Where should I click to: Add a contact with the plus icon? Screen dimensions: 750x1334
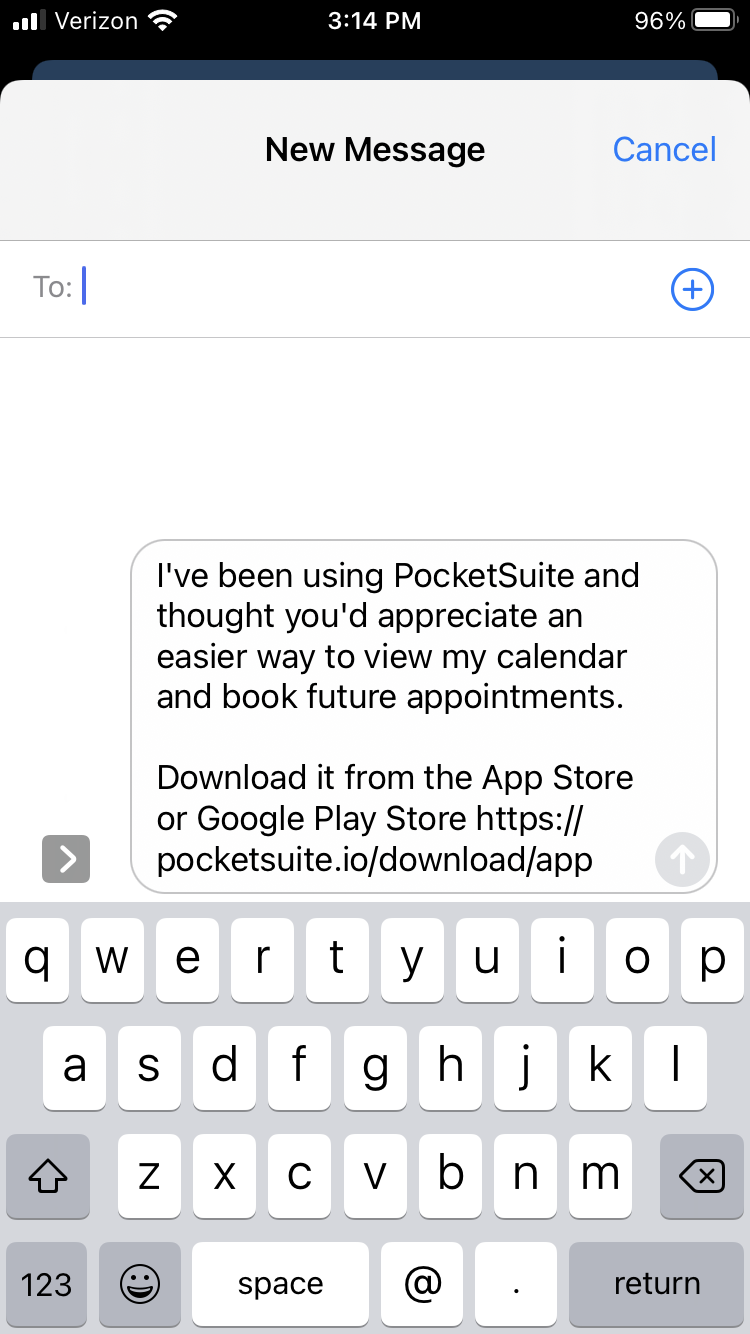click(692, 290)
